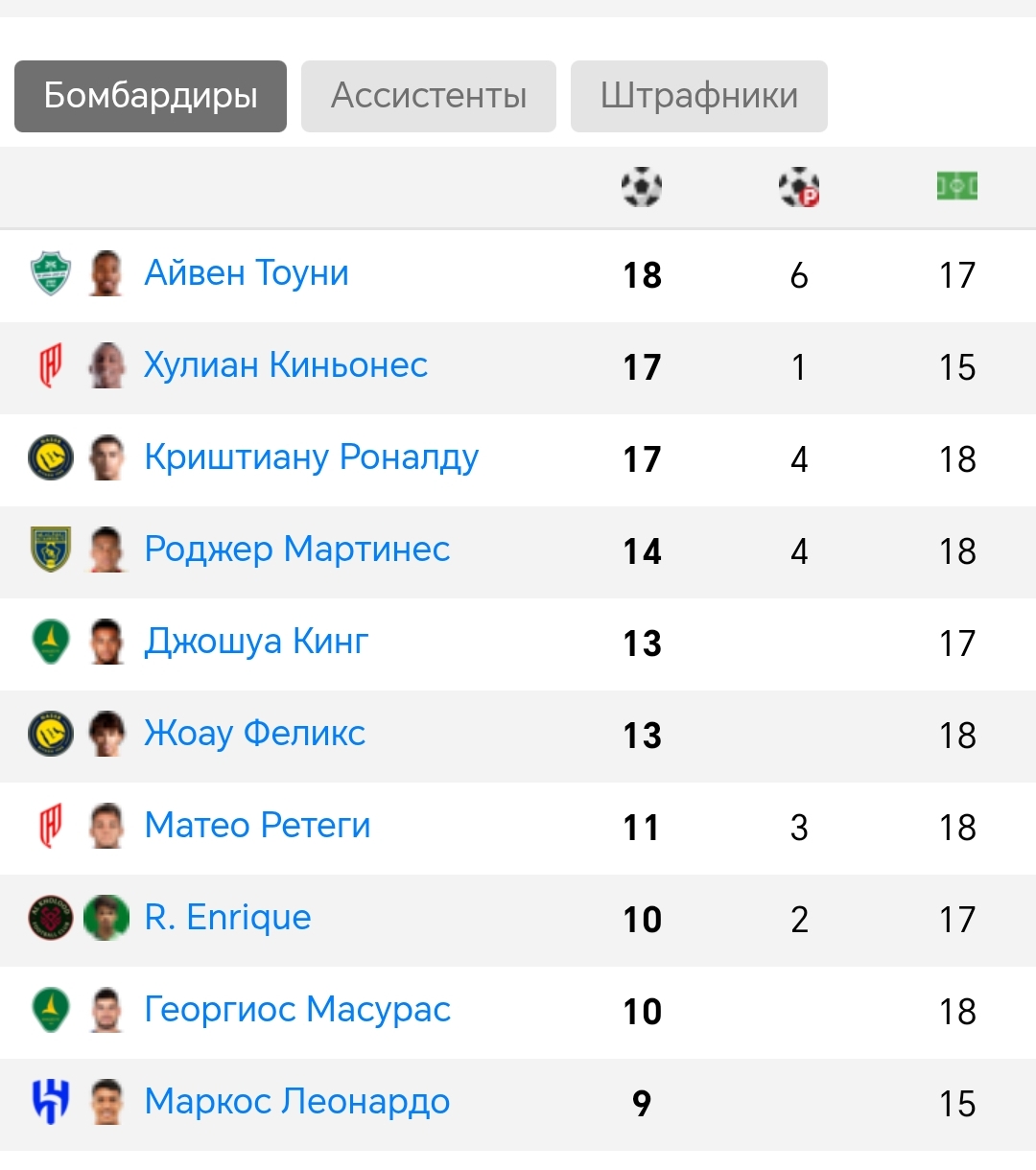Screen dimensions: 1036x1170
Task: Open Джошуа Кинг's profile
Action: 256,642
